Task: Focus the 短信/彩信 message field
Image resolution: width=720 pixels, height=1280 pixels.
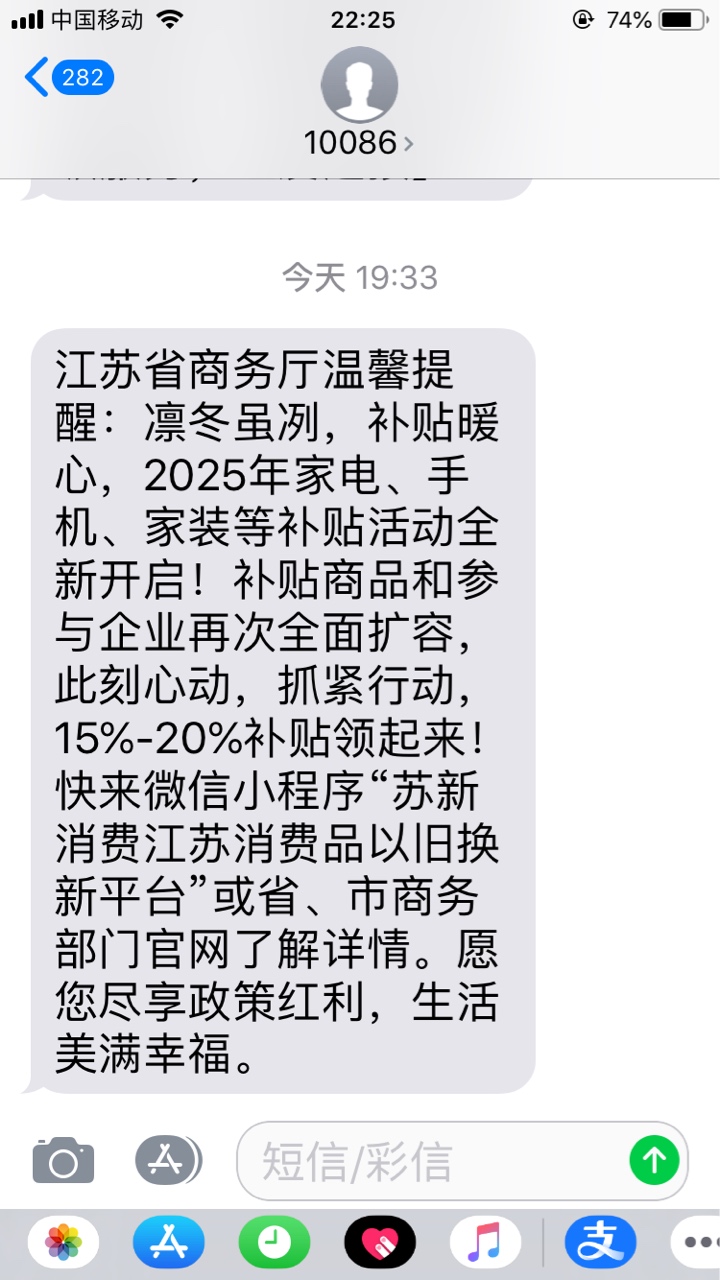Action: coord(430,1161)
